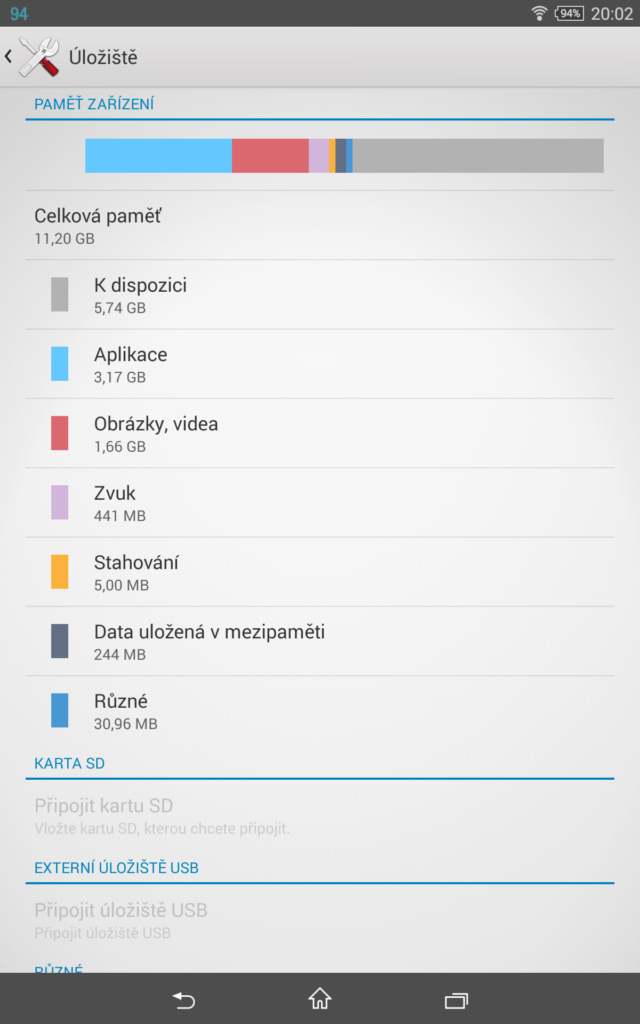Open Zvuk storage row
Image resolution: width=640 pixels, height=1024 pixels.
320,502
